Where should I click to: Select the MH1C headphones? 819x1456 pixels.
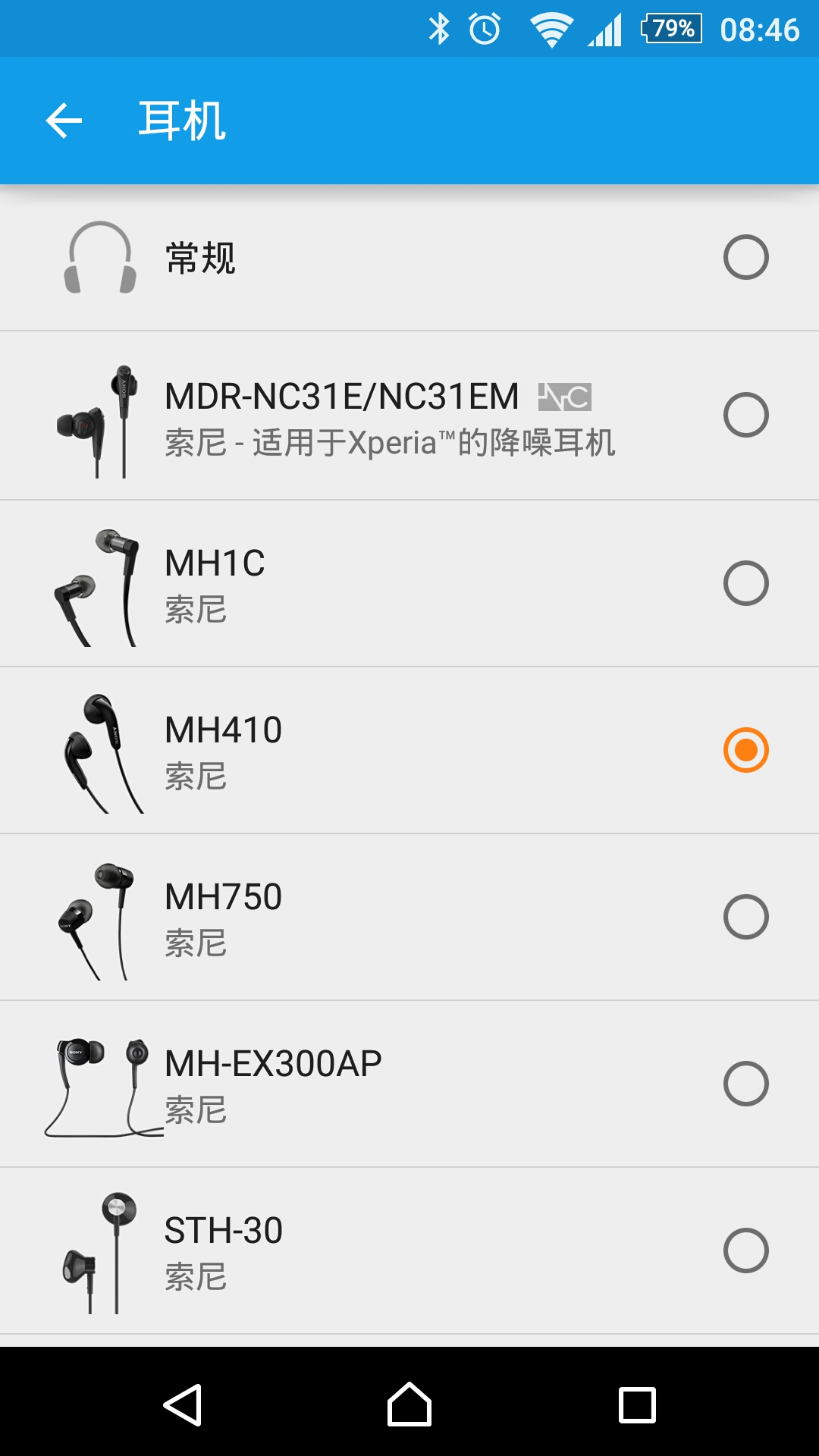[x=745, y=583]
